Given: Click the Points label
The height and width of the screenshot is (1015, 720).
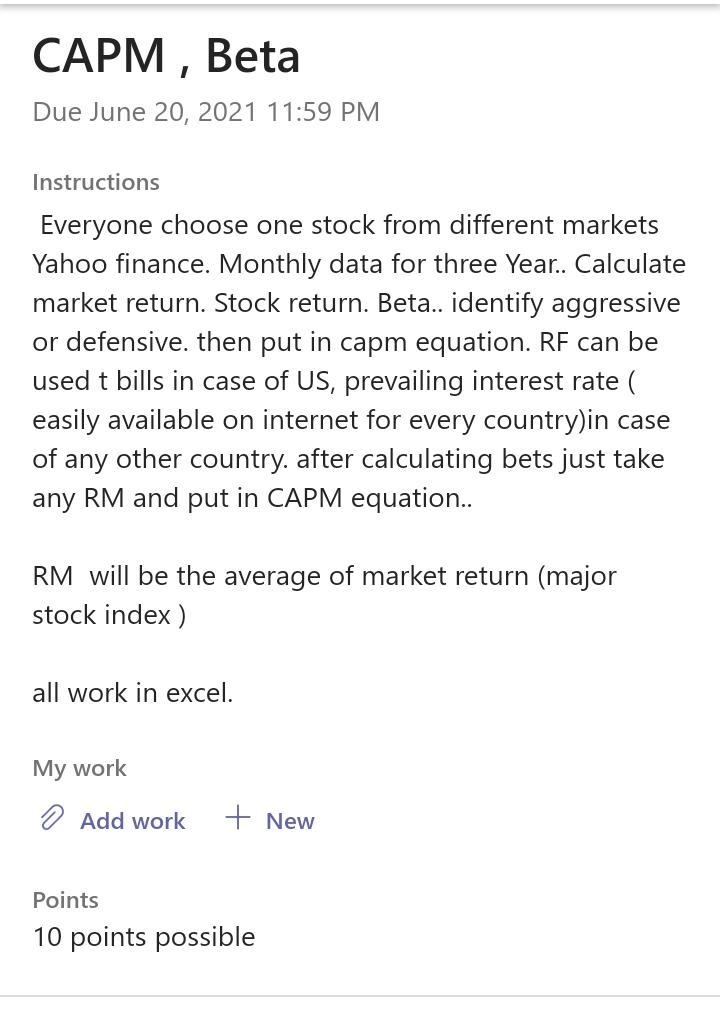Looking at the screenshot, I should (x=65, y=900).
